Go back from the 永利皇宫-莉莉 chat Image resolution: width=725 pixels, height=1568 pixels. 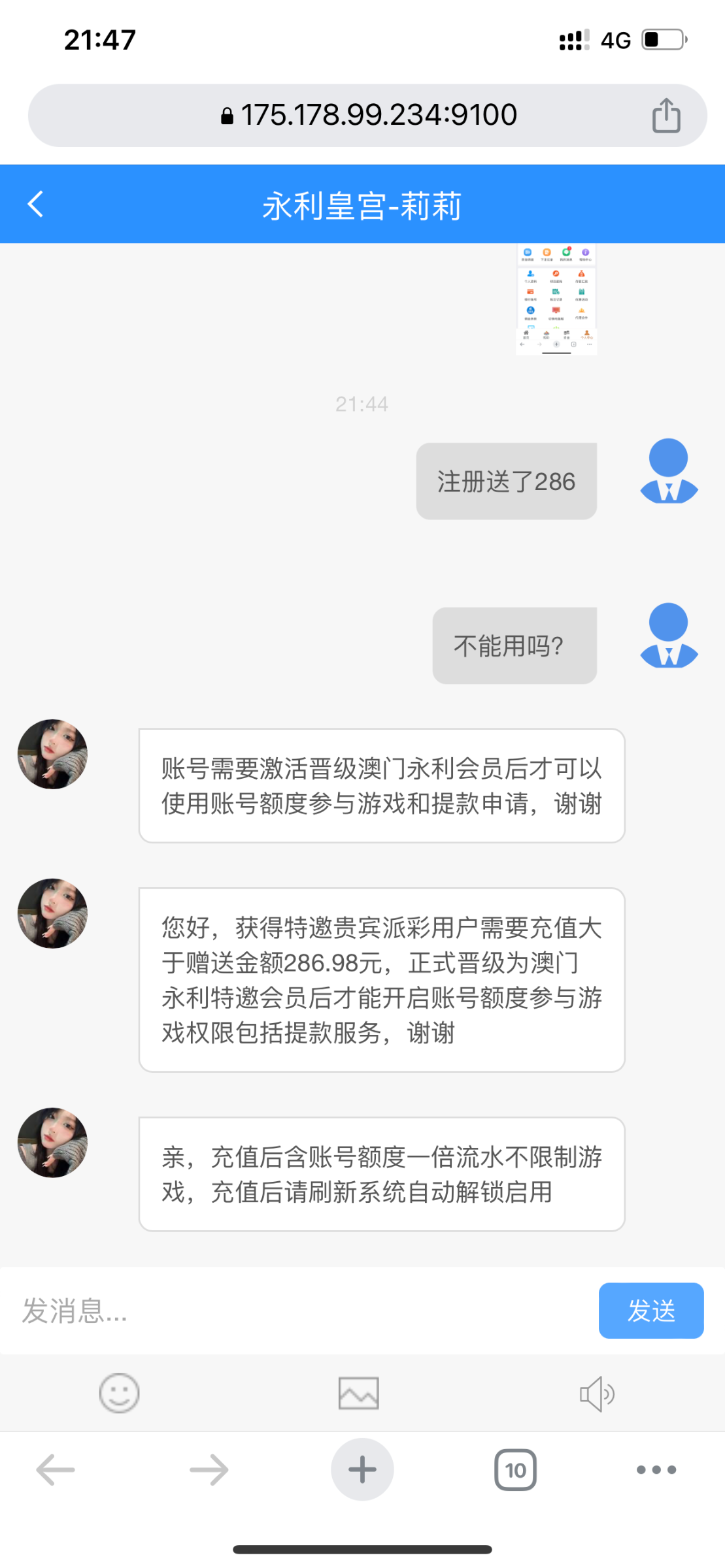pos(36,204)
